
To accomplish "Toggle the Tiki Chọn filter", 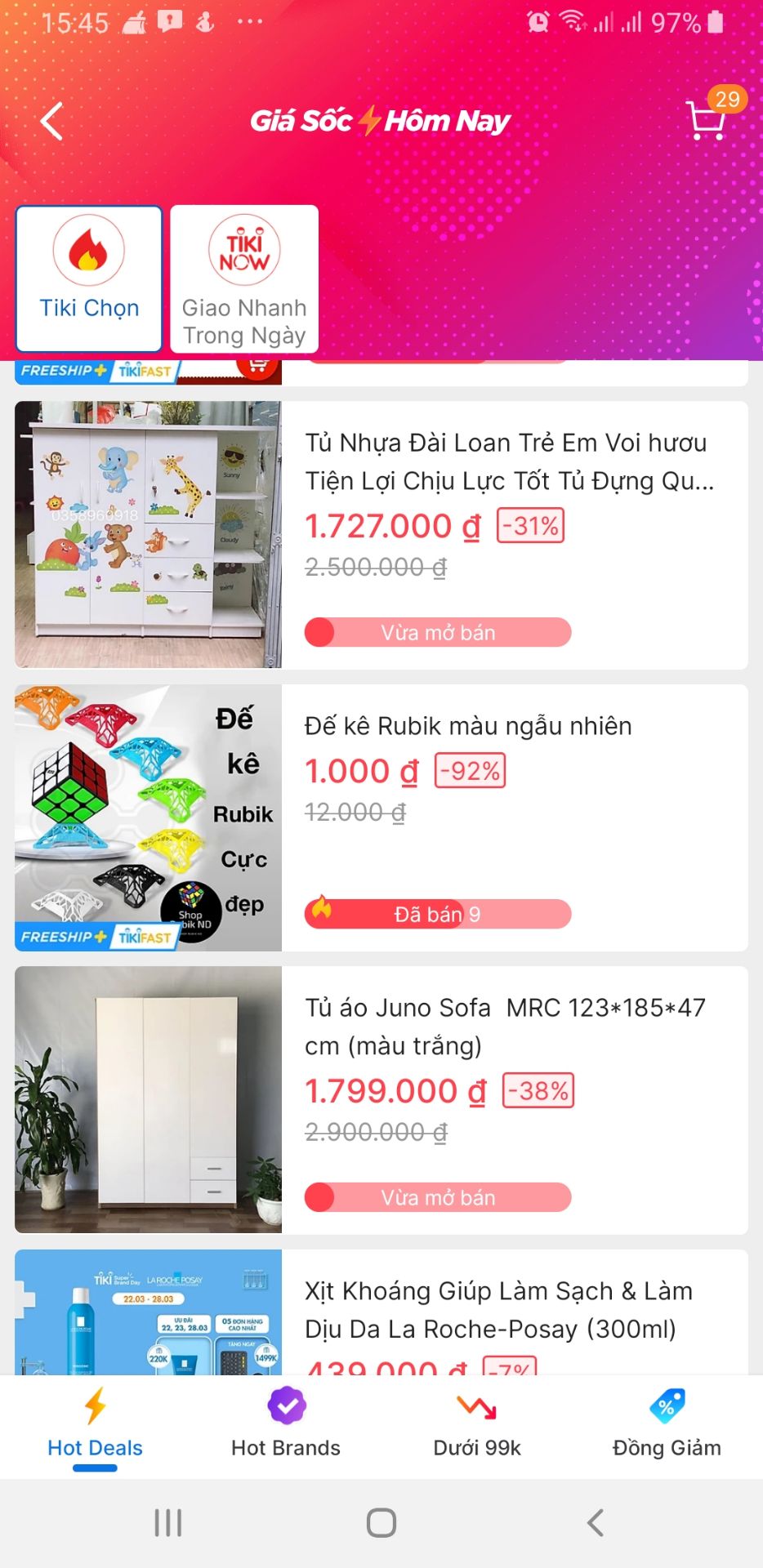I will click(87, 278).
